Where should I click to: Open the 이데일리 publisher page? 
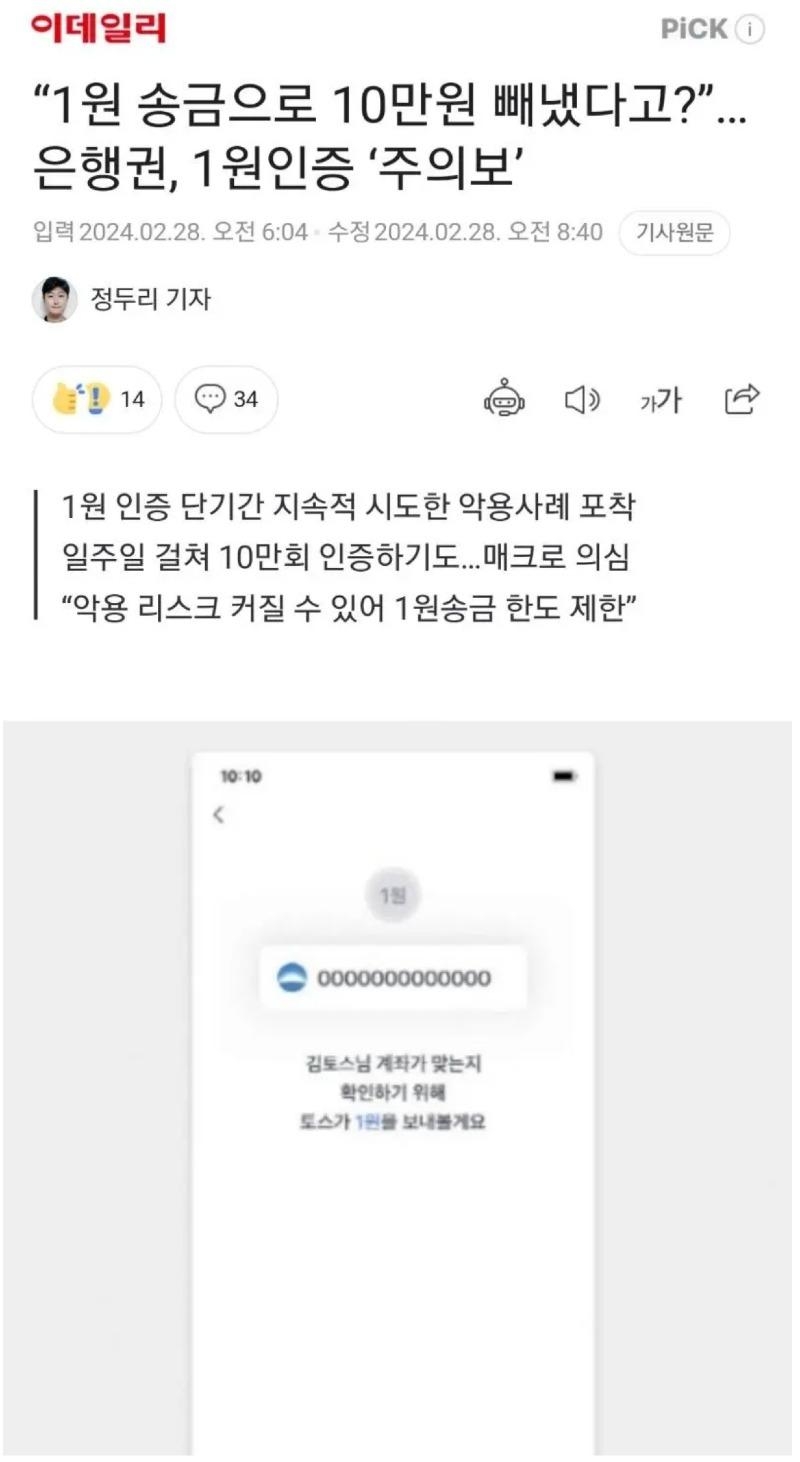[x=98, y=29]
